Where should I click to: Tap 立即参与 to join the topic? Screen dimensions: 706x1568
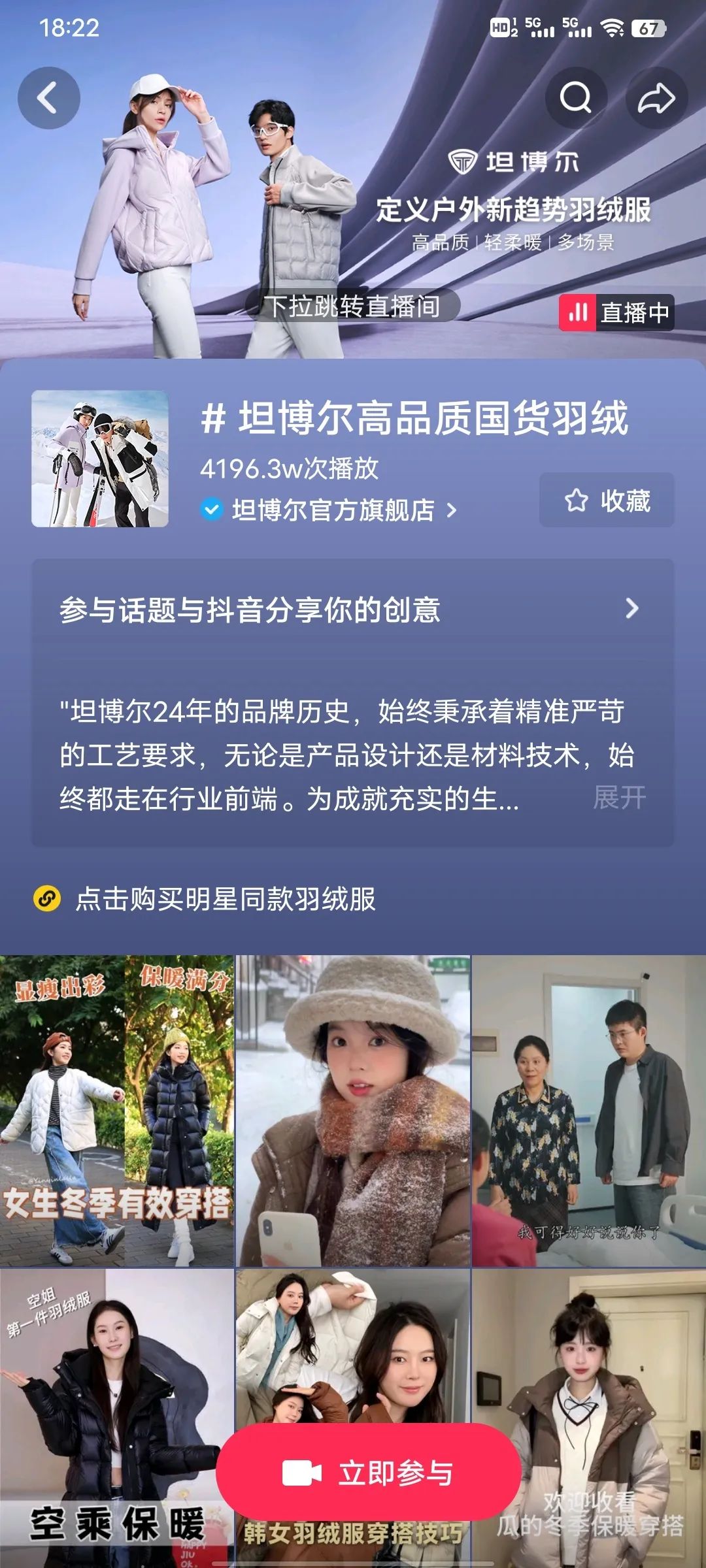368,1473
